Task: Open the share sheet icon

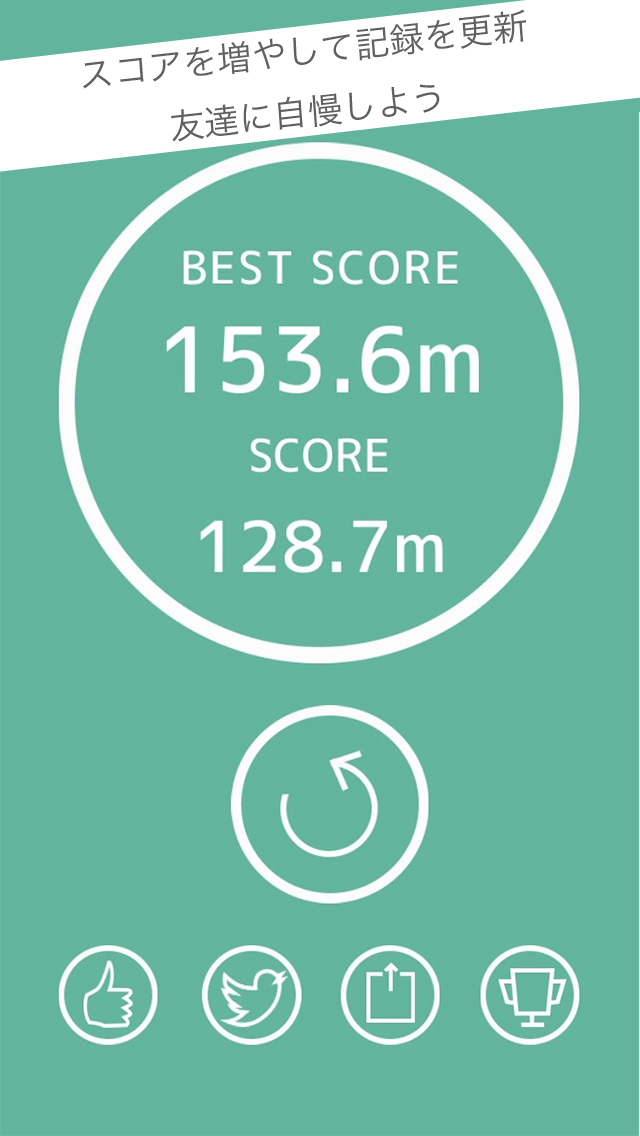Action: (x=390, y=995)
